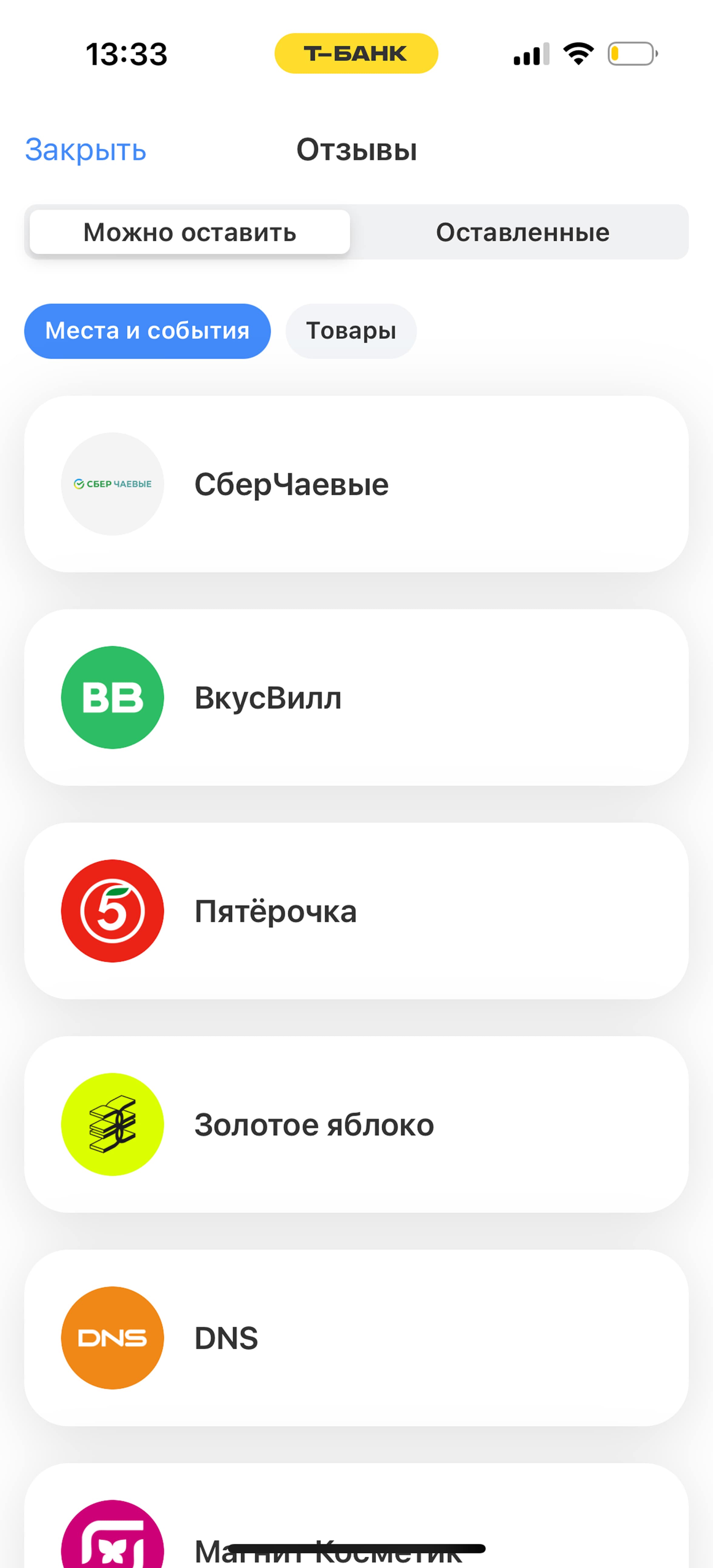The height and width of the screenshot is (1568, 713).
Task: Open the Золотое яблоко card
Action: 356,1125
